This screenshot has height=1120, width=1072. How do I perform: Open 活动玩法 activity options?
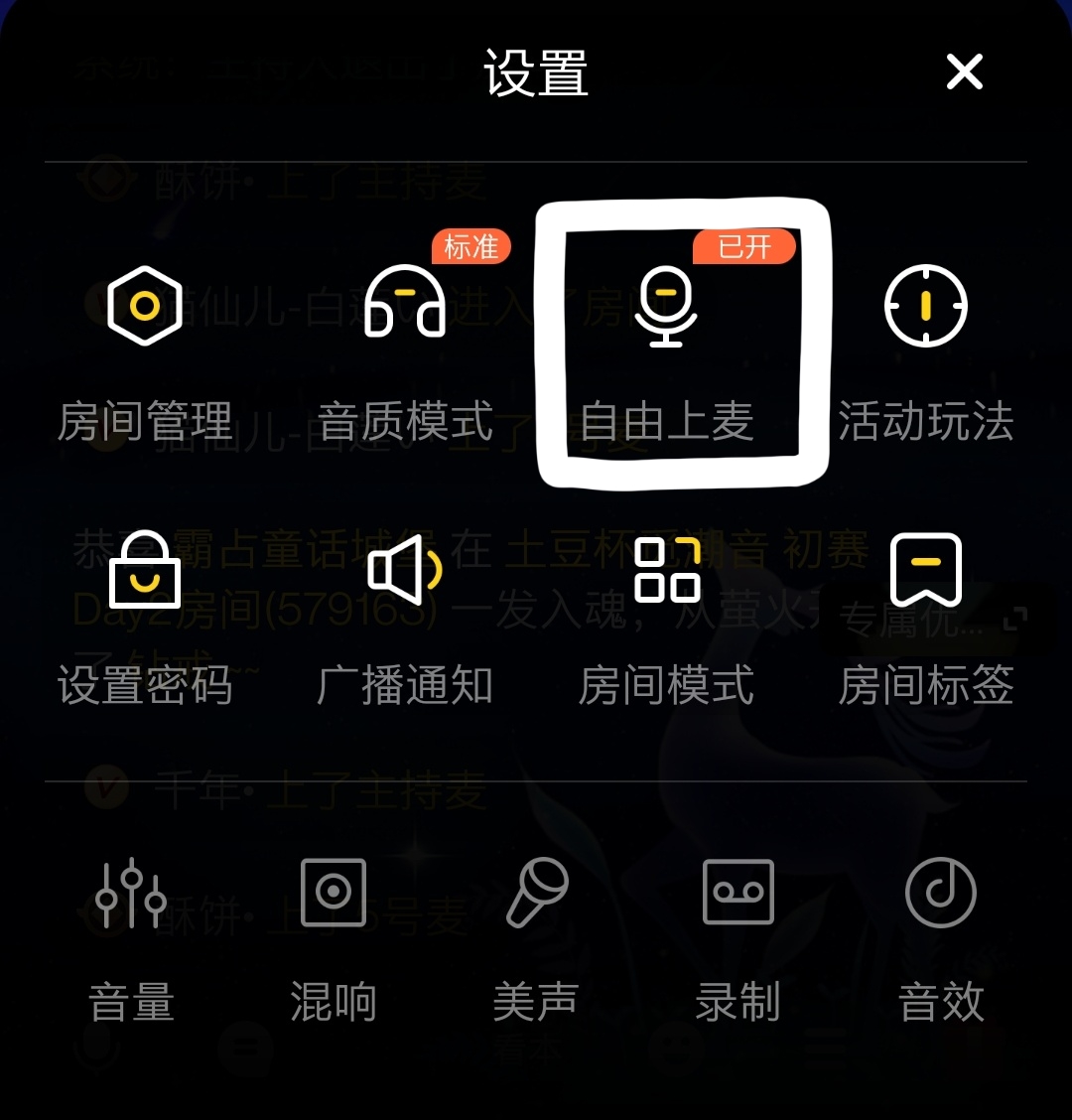[925, 348]
